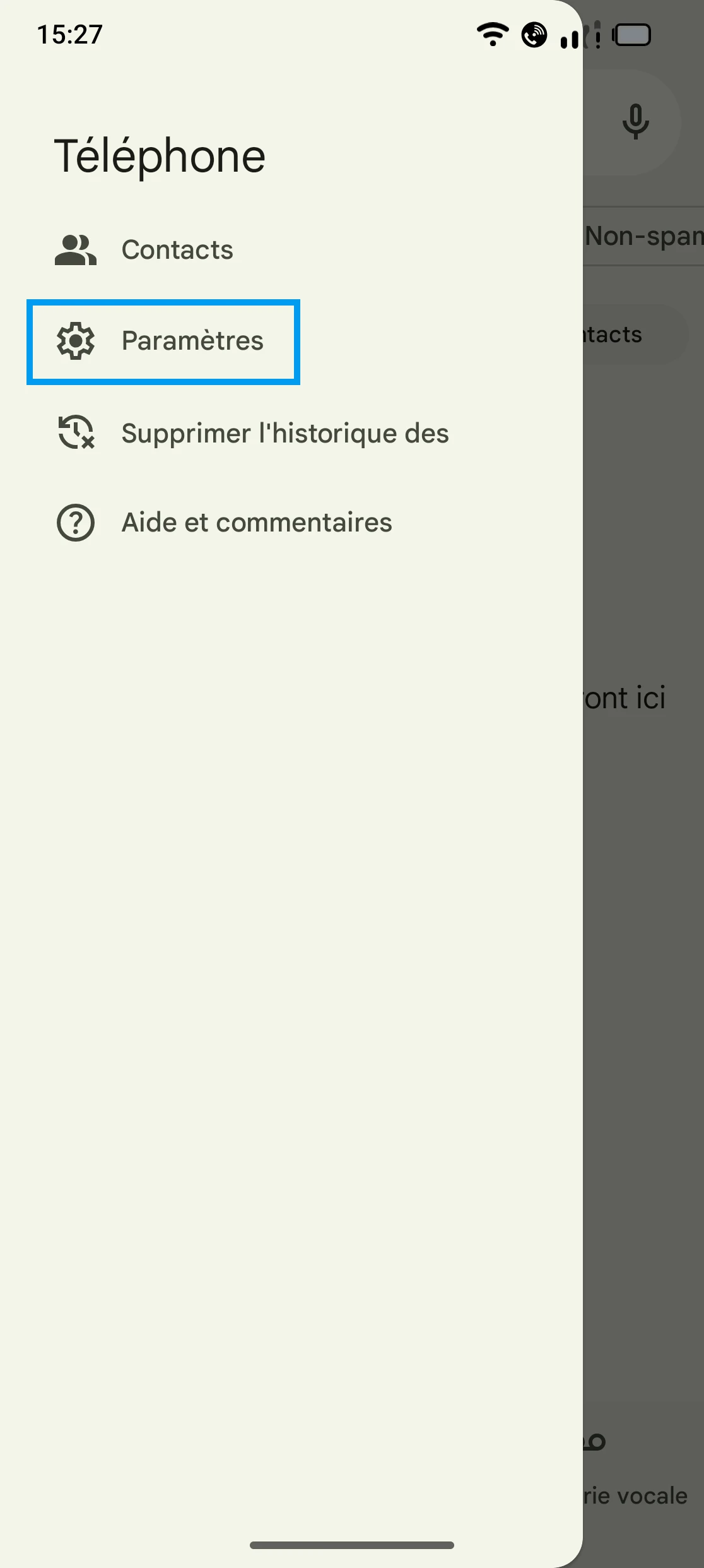Image resolution: width=704 pixels, height=1568 pixels.
Task: Tap the microphone voice search icon
Action: coord(635,121)
